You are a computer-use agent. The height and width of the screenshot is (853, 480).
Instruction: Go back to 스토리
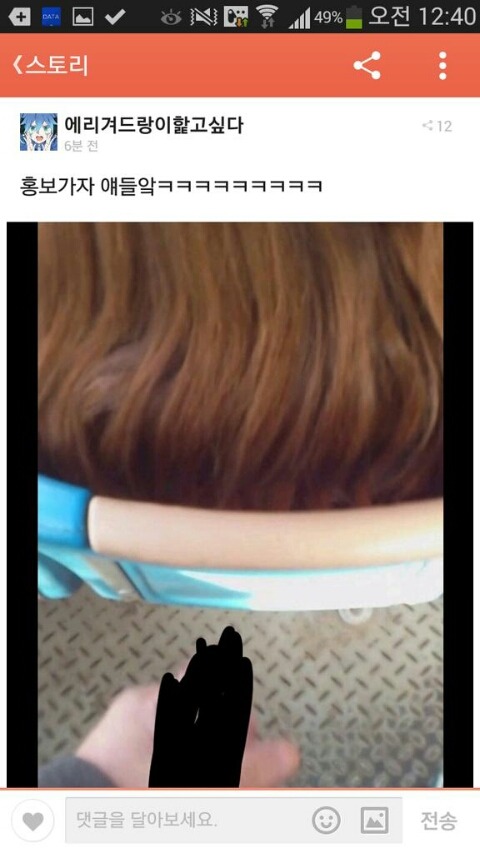[x=50, y=65]
